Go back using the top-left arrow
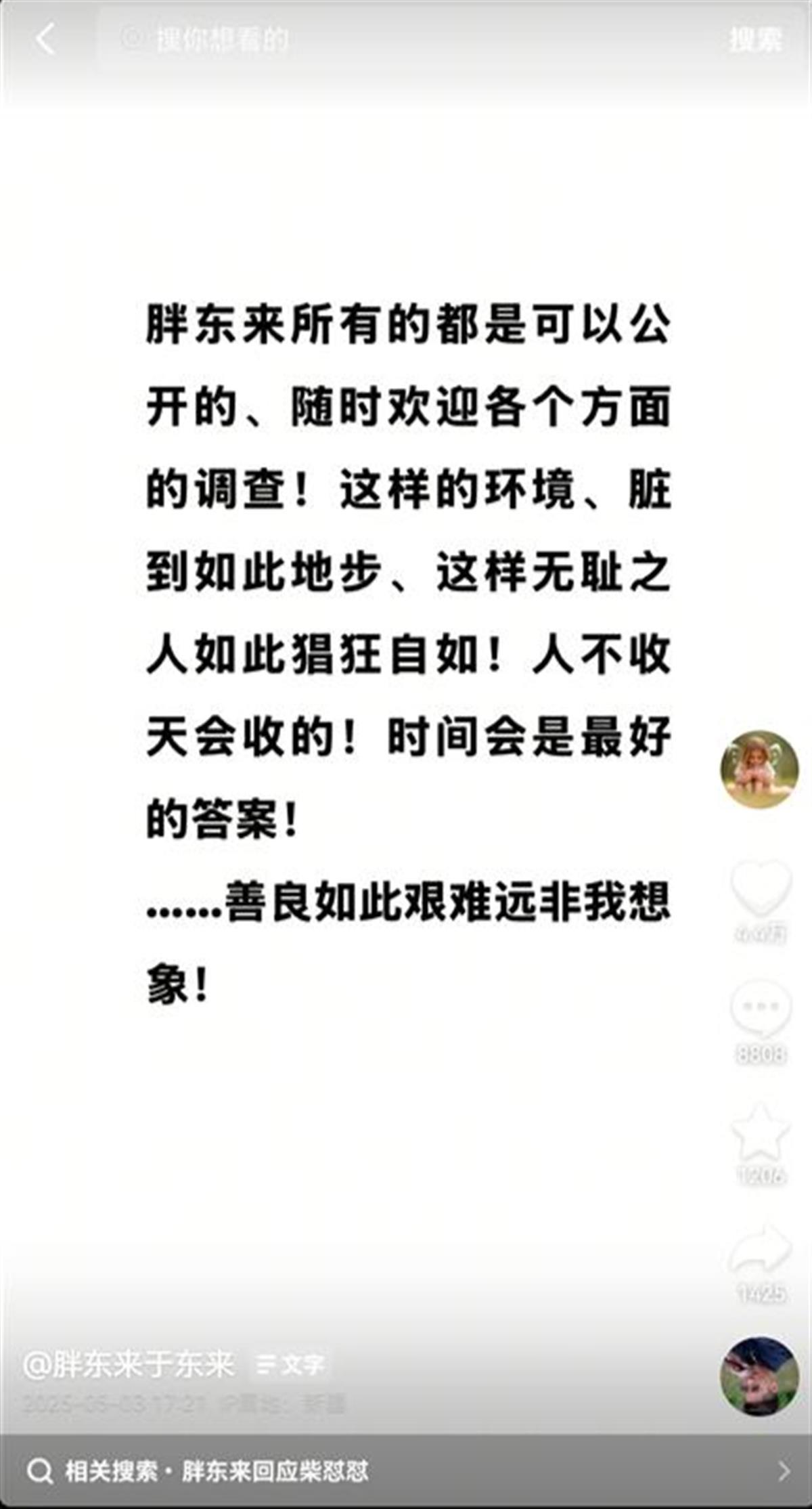The height and width of the screenshot is (1509, 812). [x=45, y=39]
